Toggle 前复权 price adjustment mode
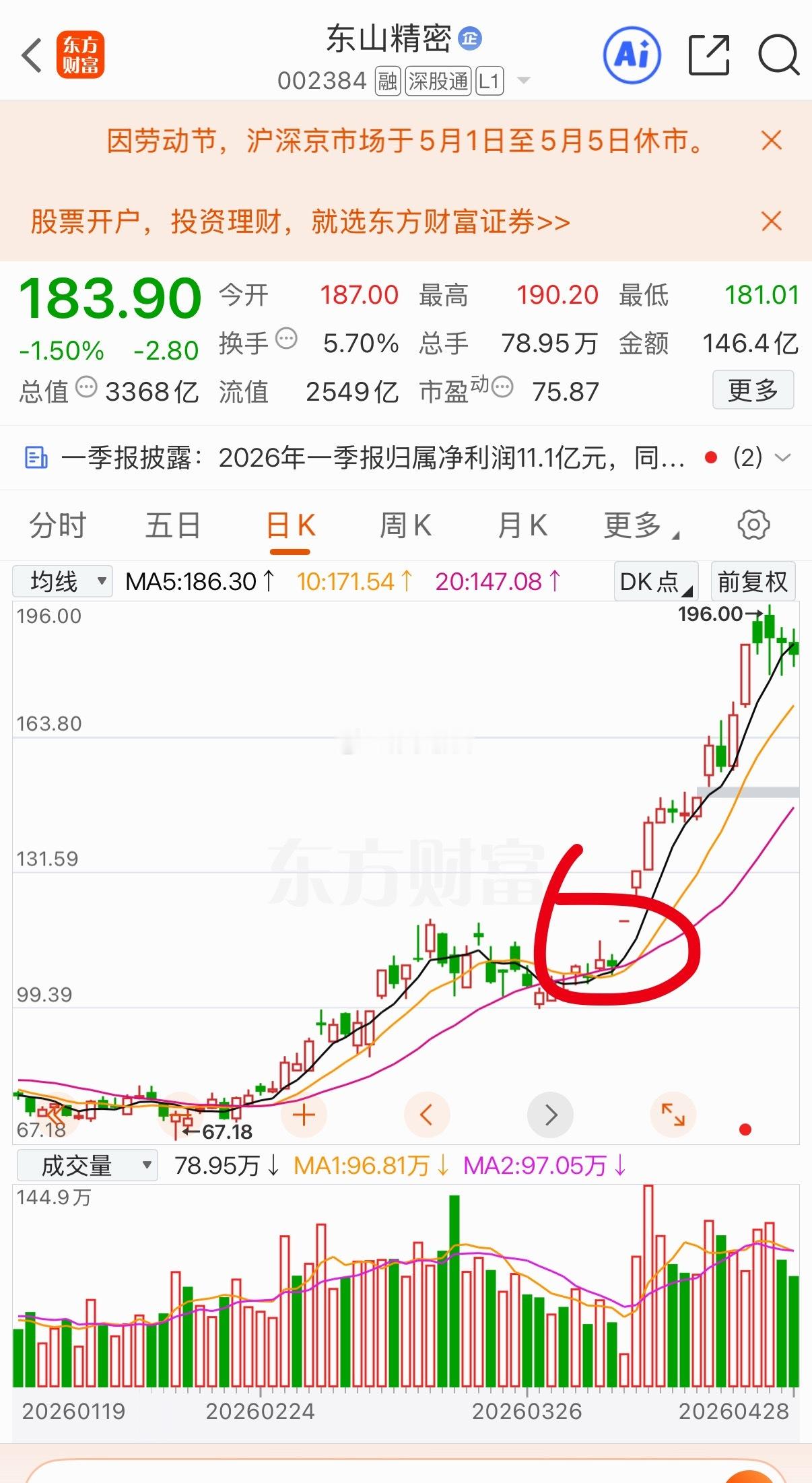Screen dimensions: 812x1483 tap(753, 581)
